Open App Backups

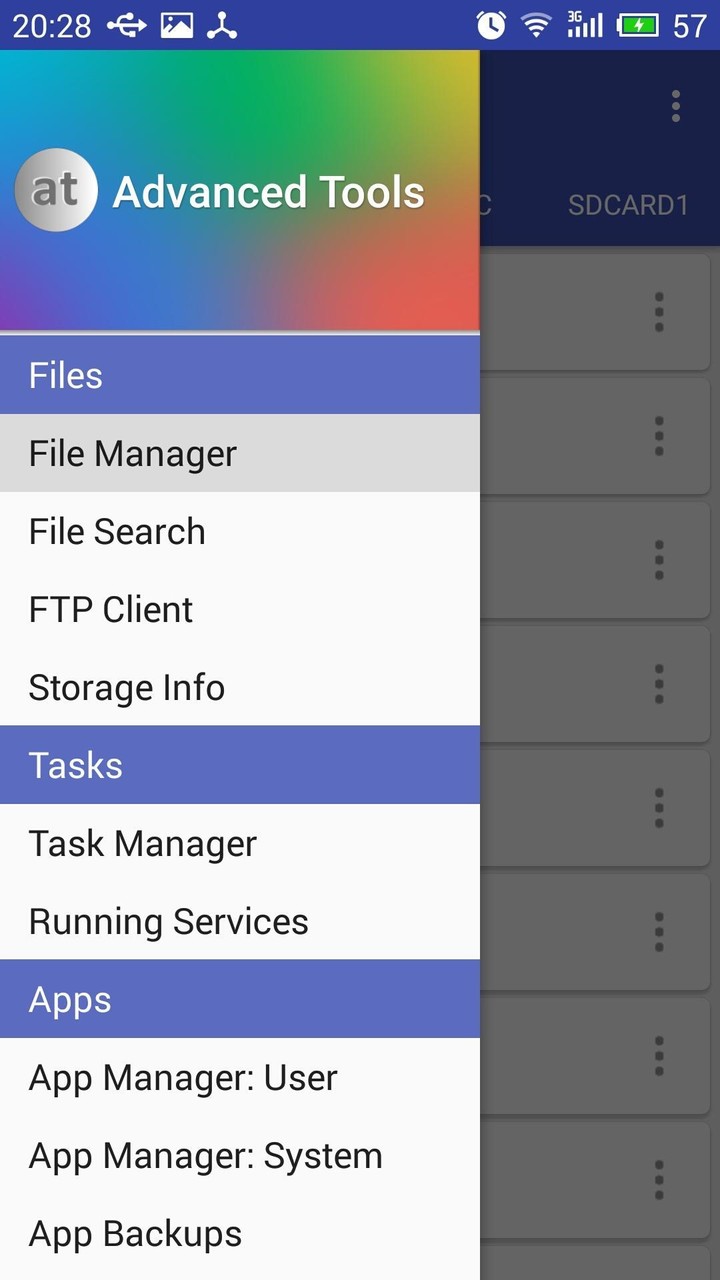click(135, 1233)
